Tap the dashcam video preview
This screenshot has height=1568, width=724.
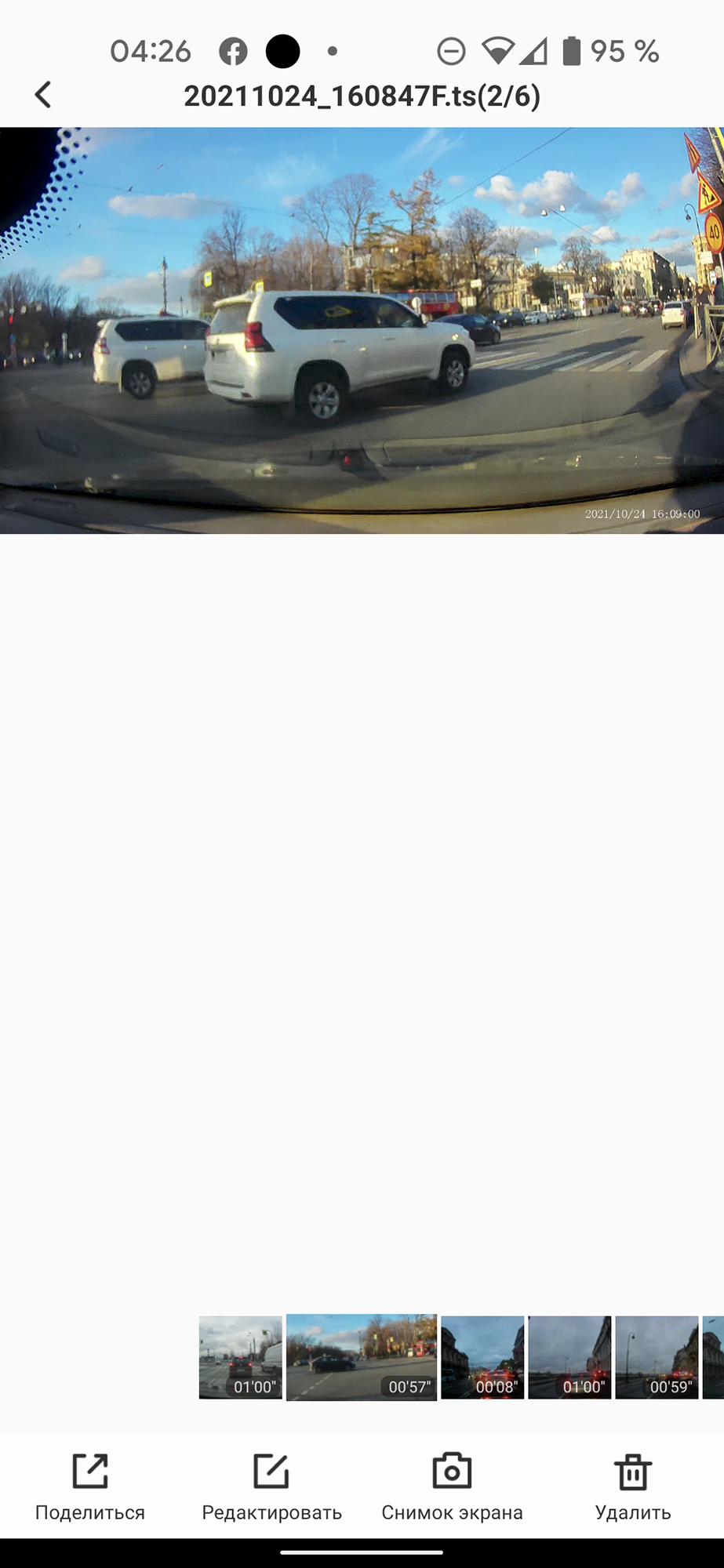click(362, 330)
